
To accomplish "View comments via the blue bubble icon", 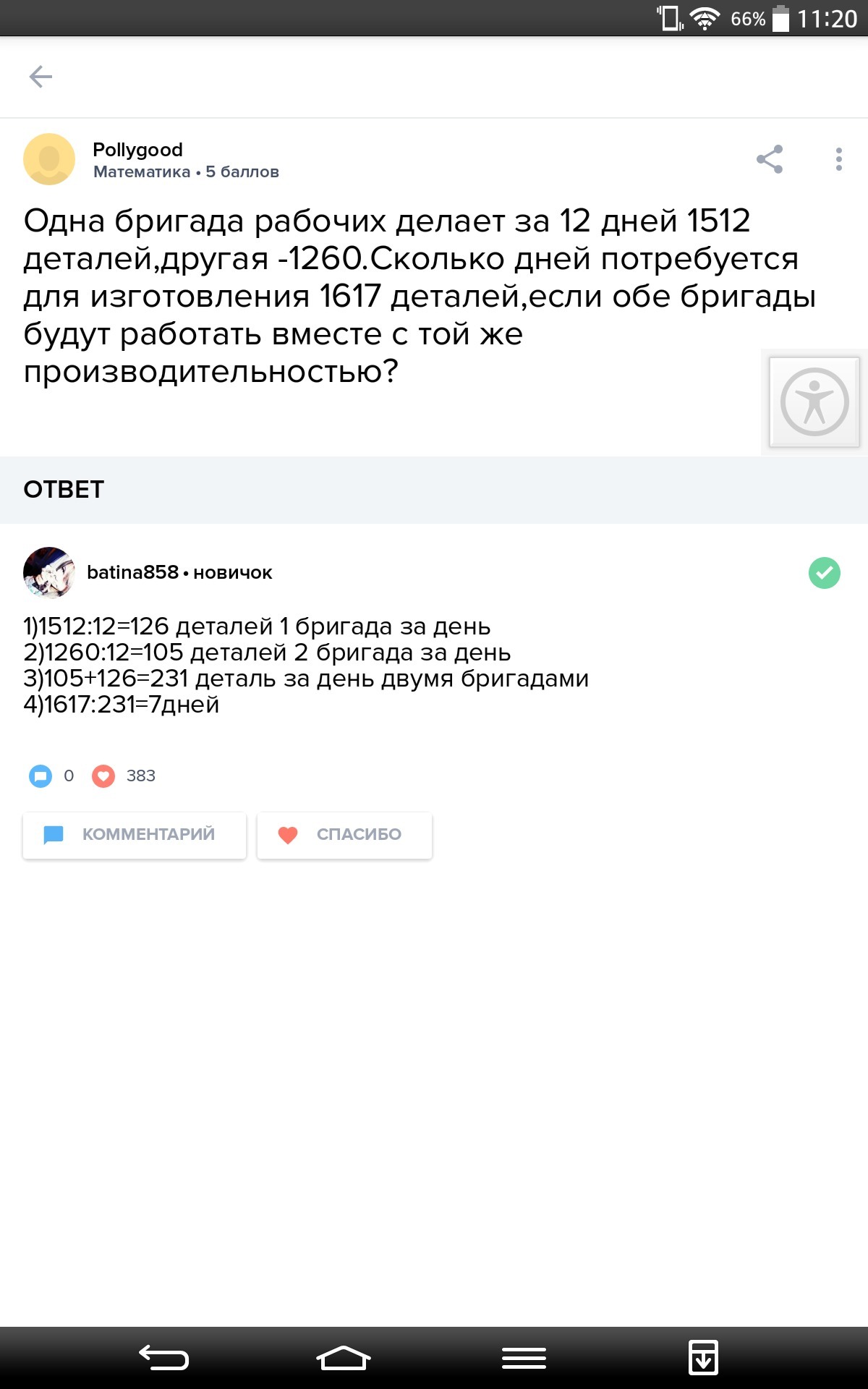I will coord(41,776).
